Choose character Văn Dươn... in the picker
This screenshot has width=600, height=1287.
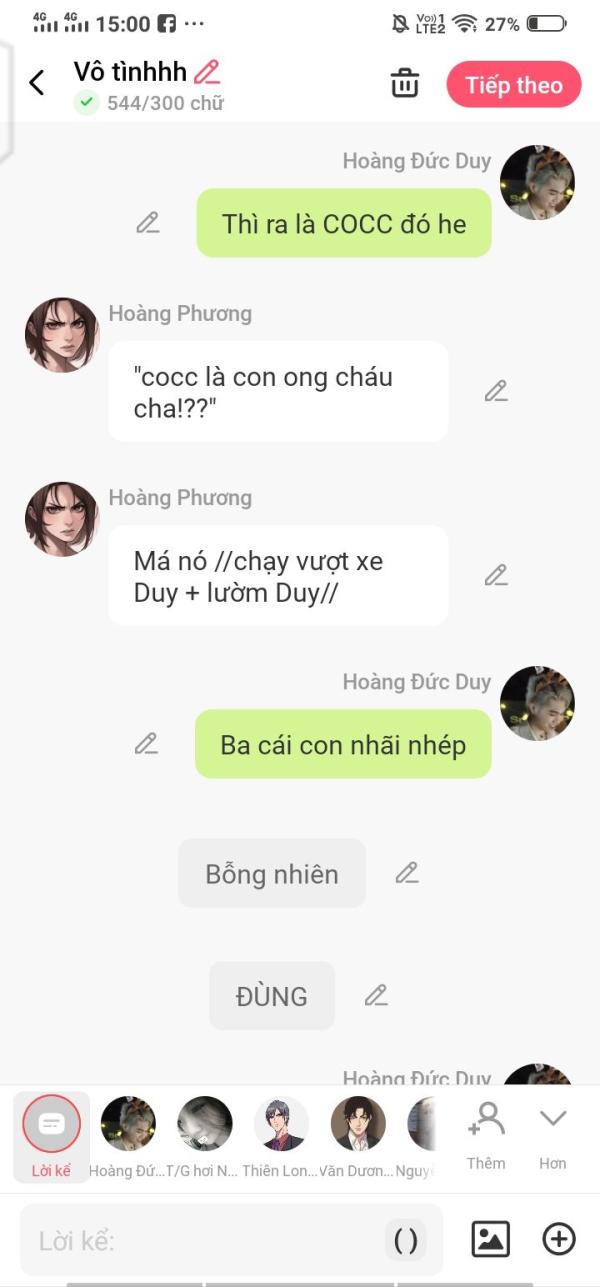click(358, 1136)
